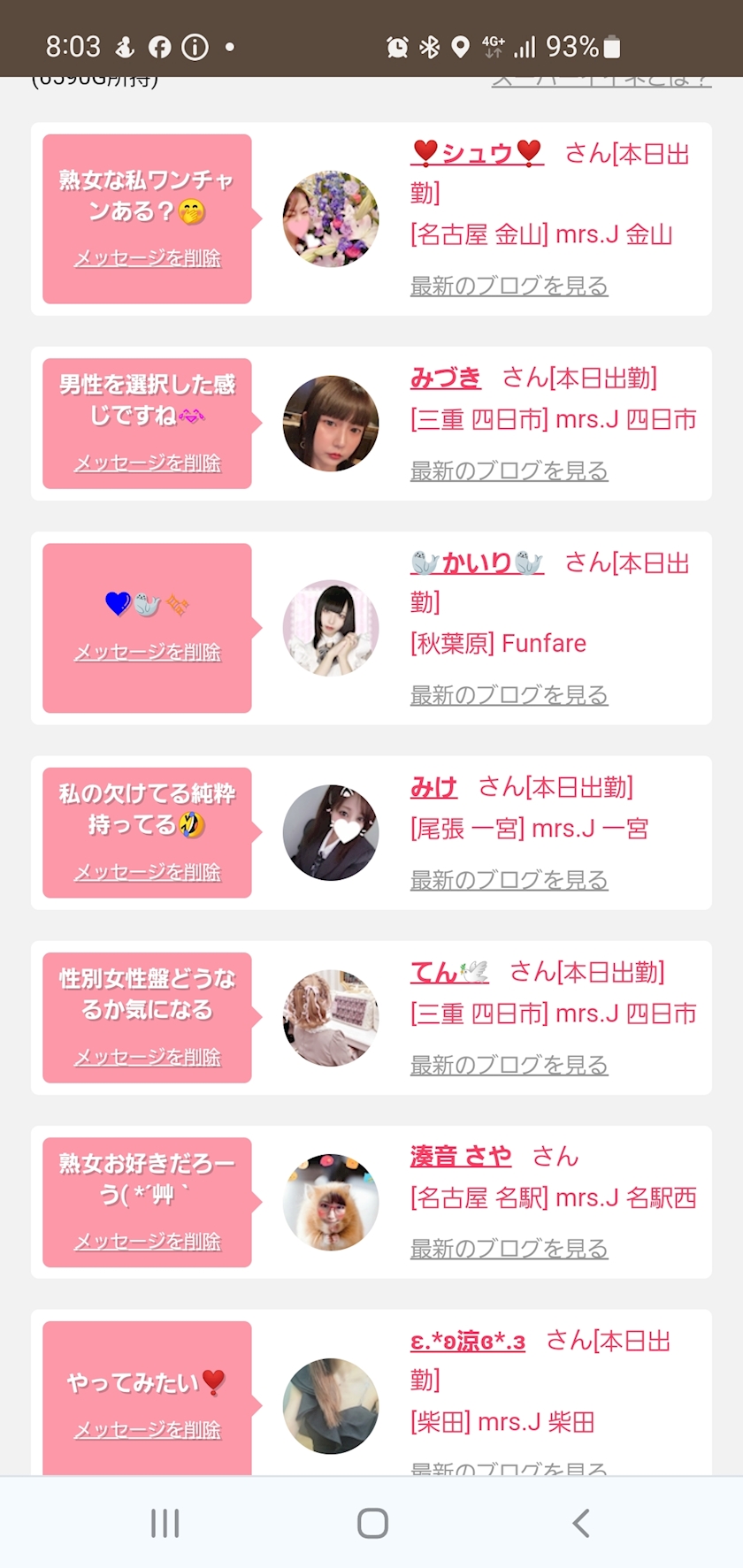View the latest blog of かいり
743x1568 pixels.
509,694
